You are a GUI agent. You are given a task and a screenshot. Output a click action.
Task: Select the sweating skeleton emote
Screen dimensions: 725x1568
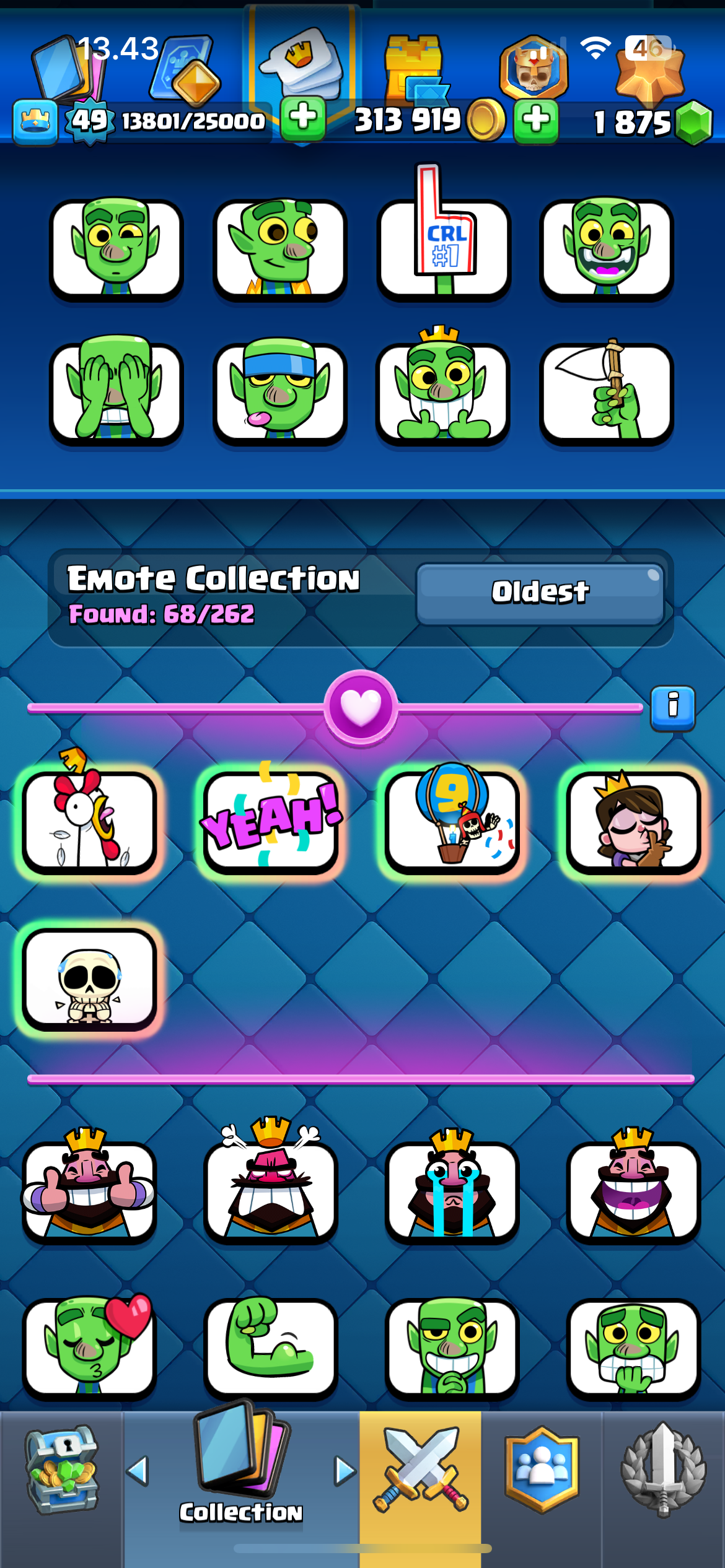[89, 980]
